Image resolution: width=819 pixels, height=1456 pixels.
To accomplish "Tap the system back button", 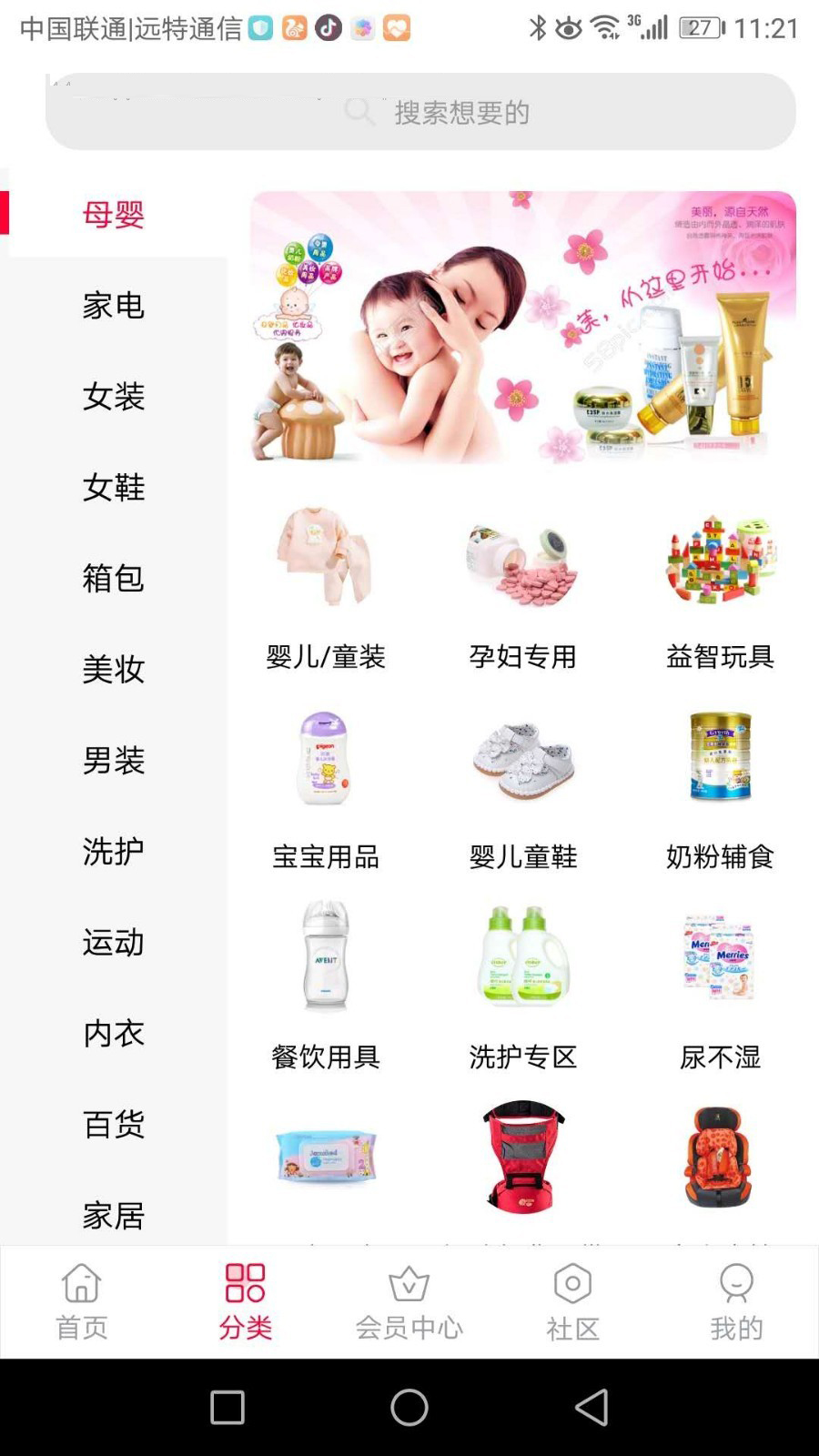I will click(591, 1407).
